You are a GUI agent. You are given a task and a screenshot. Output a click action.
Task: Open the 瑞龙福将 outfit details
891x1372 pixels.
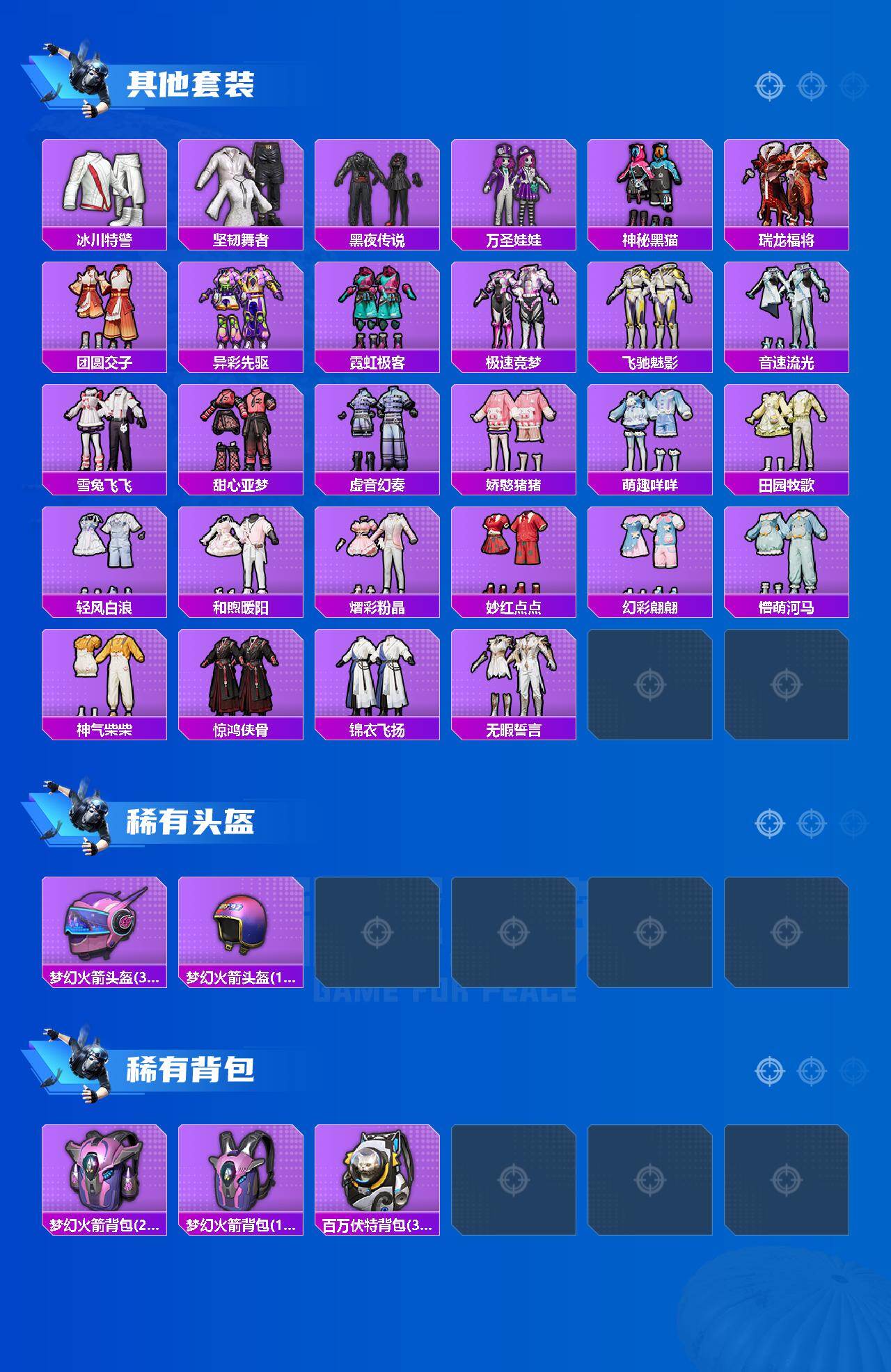click(x=789, y=188)
